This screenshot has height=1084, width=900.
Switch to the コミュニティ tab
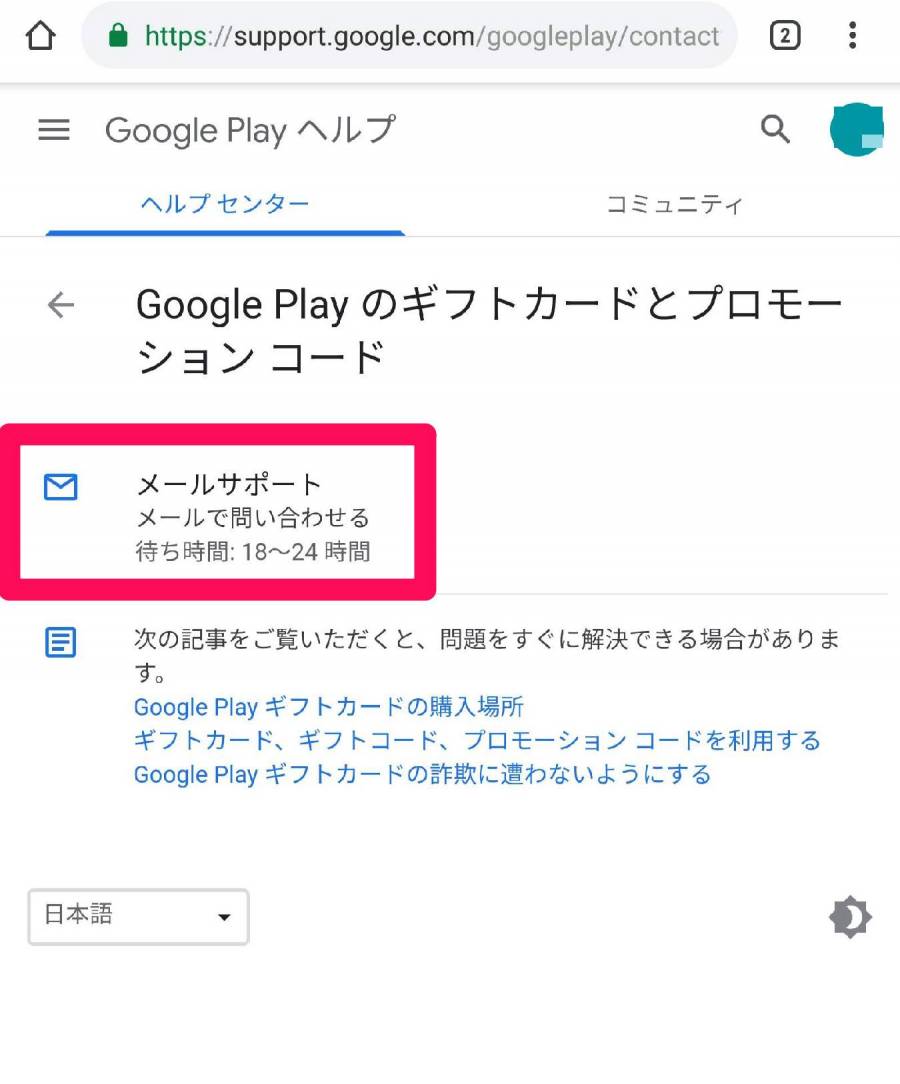tap(675, 205)
